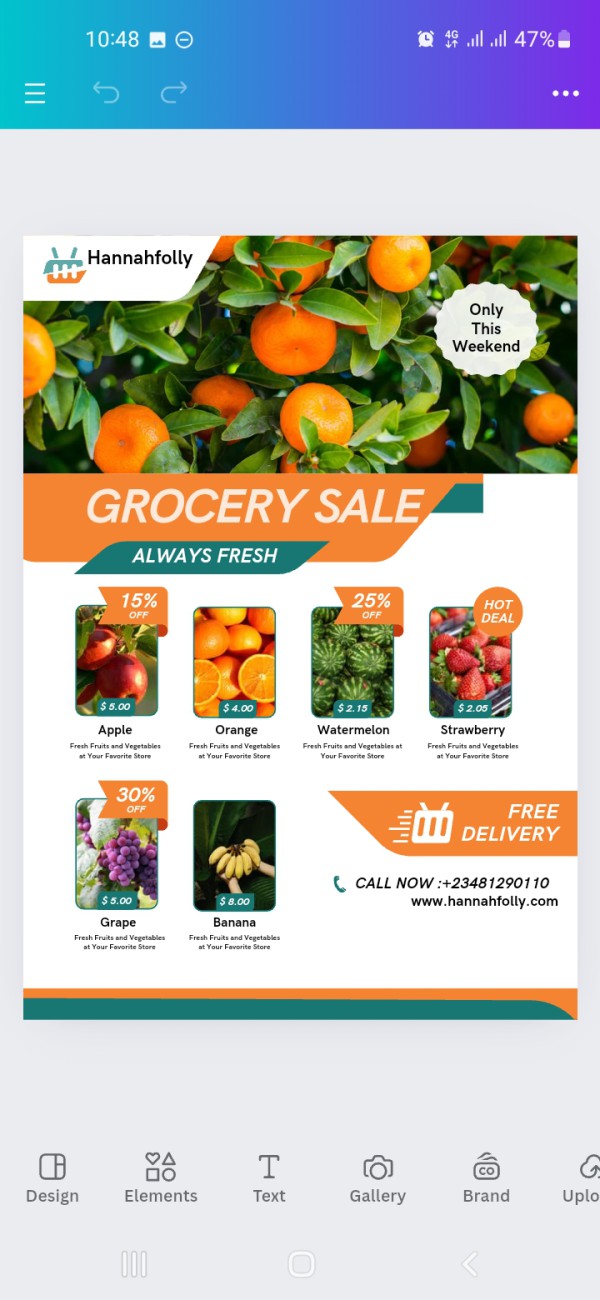Screen dimensions: 600x1300
Task: Open the three-dot overflow menu
Action: [x=565, y=94]
